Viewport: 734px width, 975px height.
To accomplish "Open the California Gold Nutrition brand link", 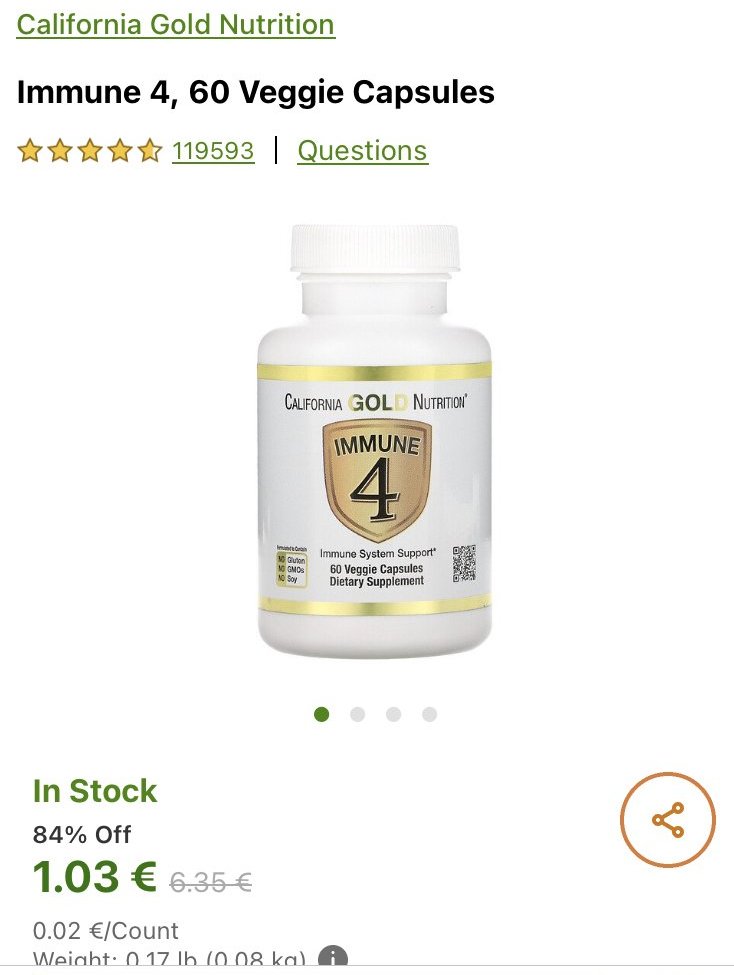I will click(176, 24).
